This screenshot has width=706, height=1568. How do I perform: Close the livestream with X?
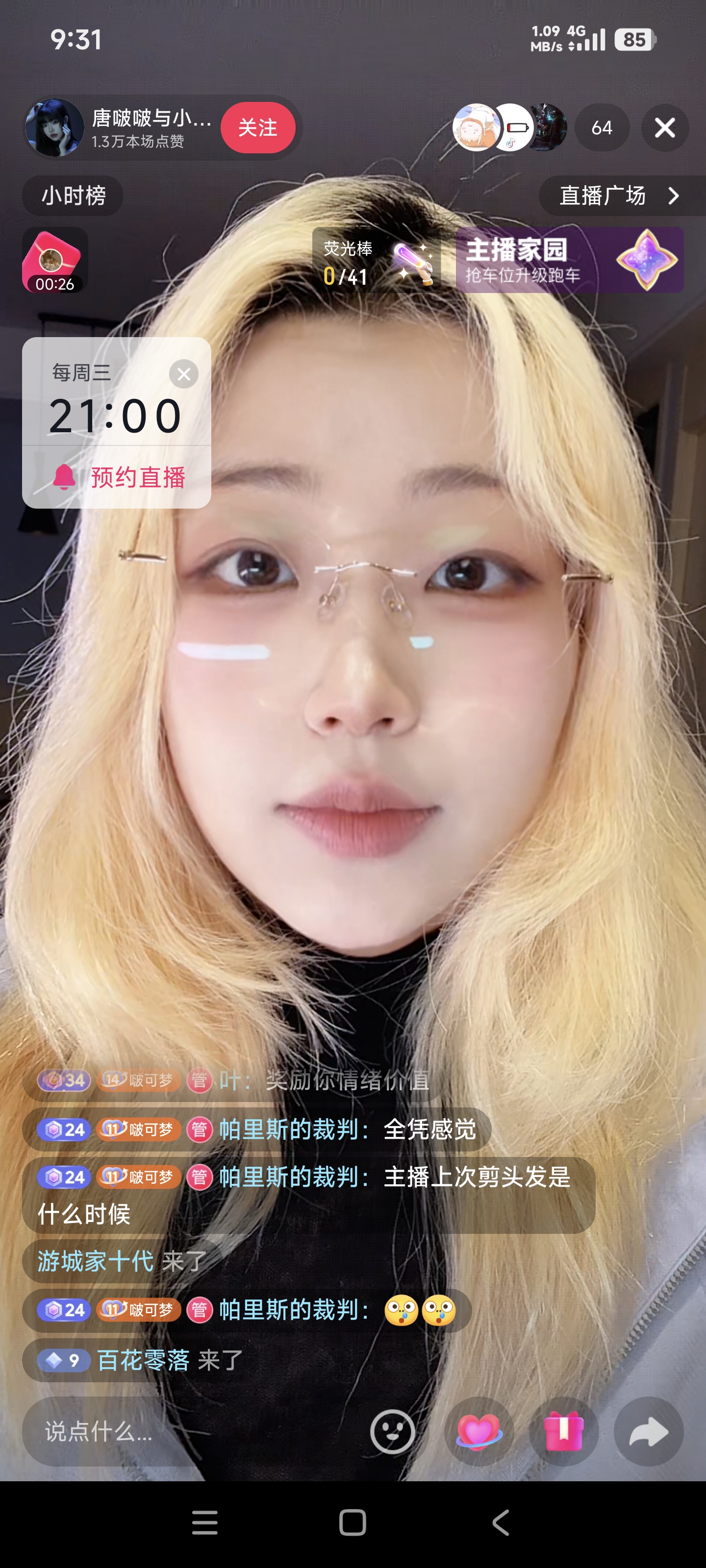click(665, 128)
